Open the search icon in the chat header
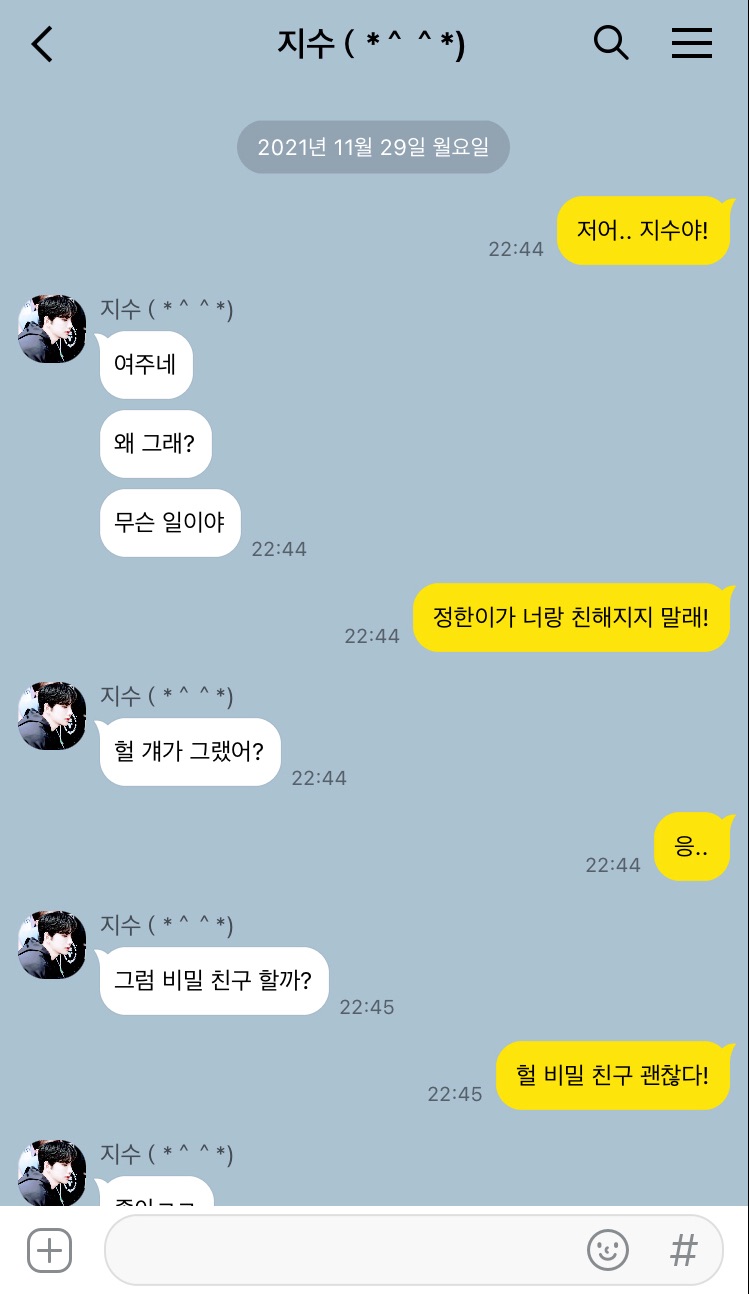The width and height of the screenshot is (749, 1294). click(611, 44)
